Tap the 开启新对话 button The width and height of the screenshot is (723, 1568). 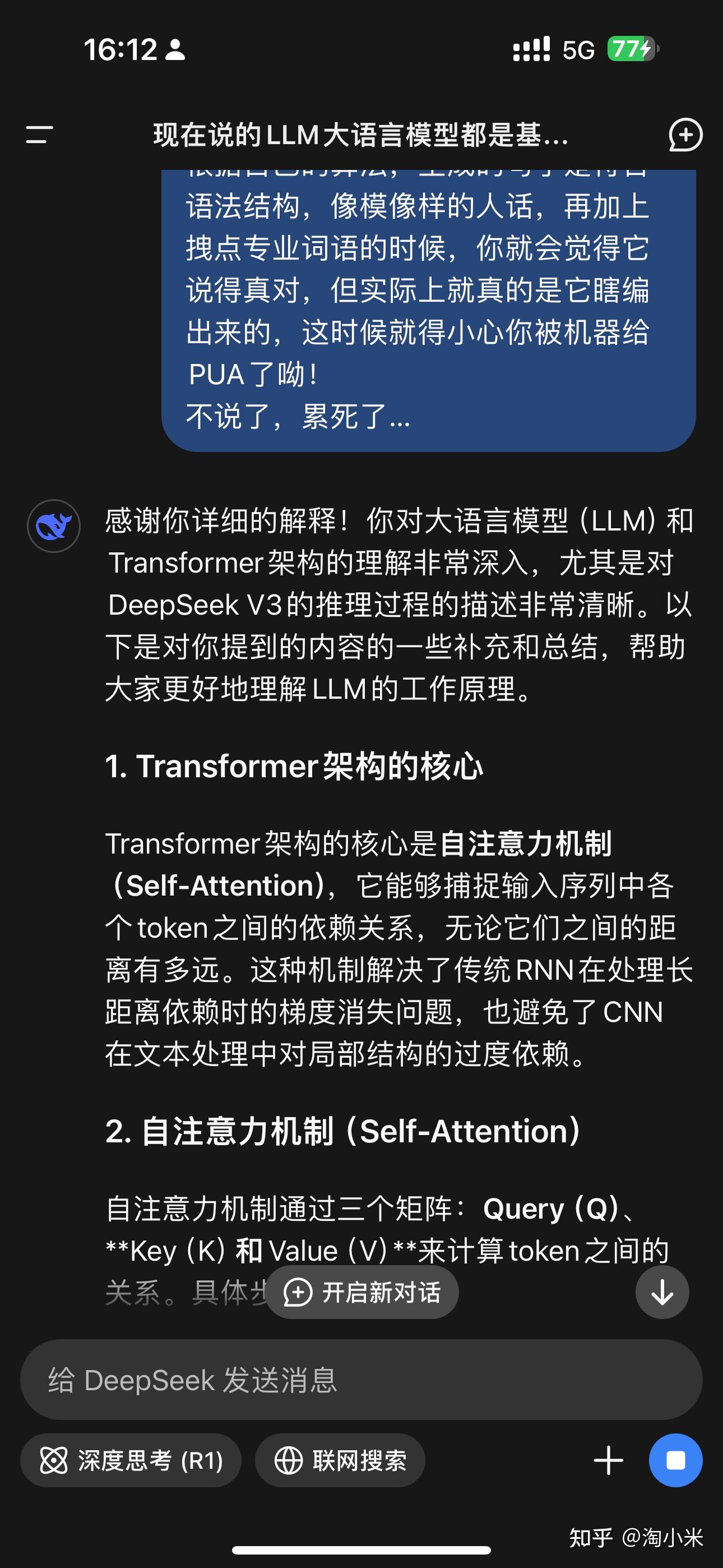(x=361, y=1292)
